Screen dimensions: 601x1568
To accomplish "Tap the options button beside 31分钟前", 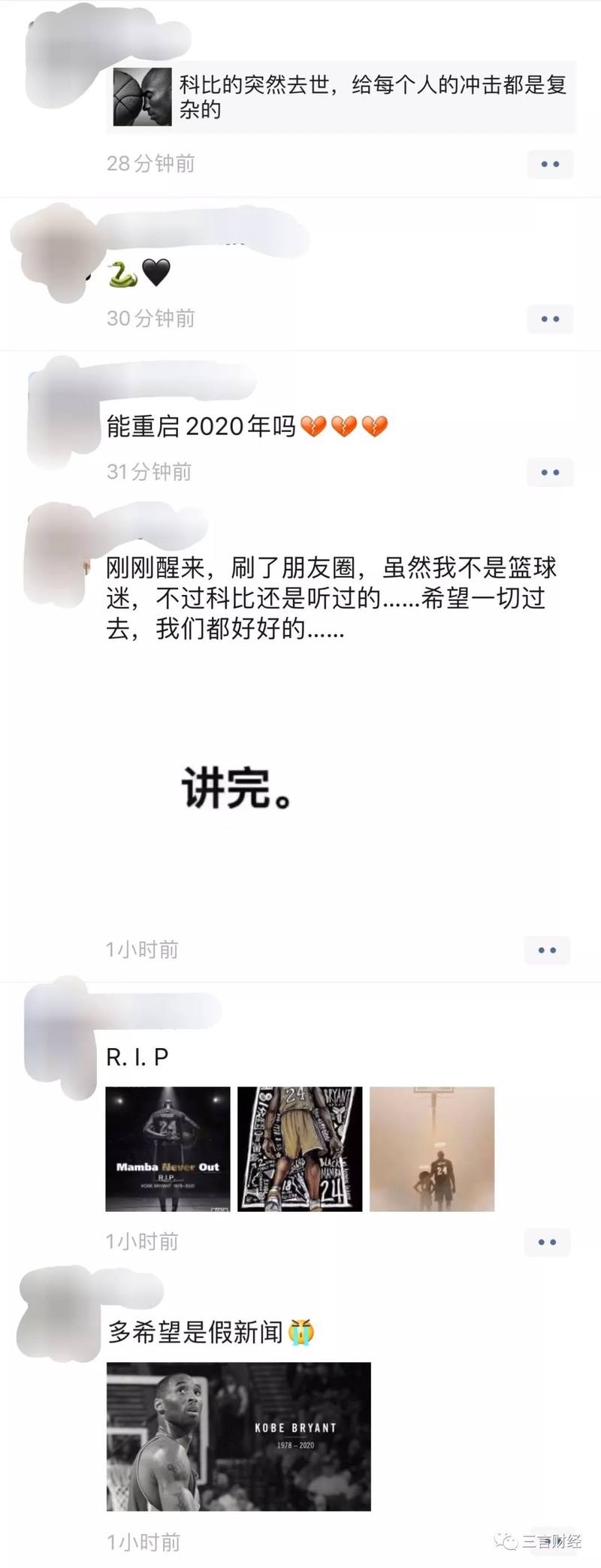I will point(550,473).
